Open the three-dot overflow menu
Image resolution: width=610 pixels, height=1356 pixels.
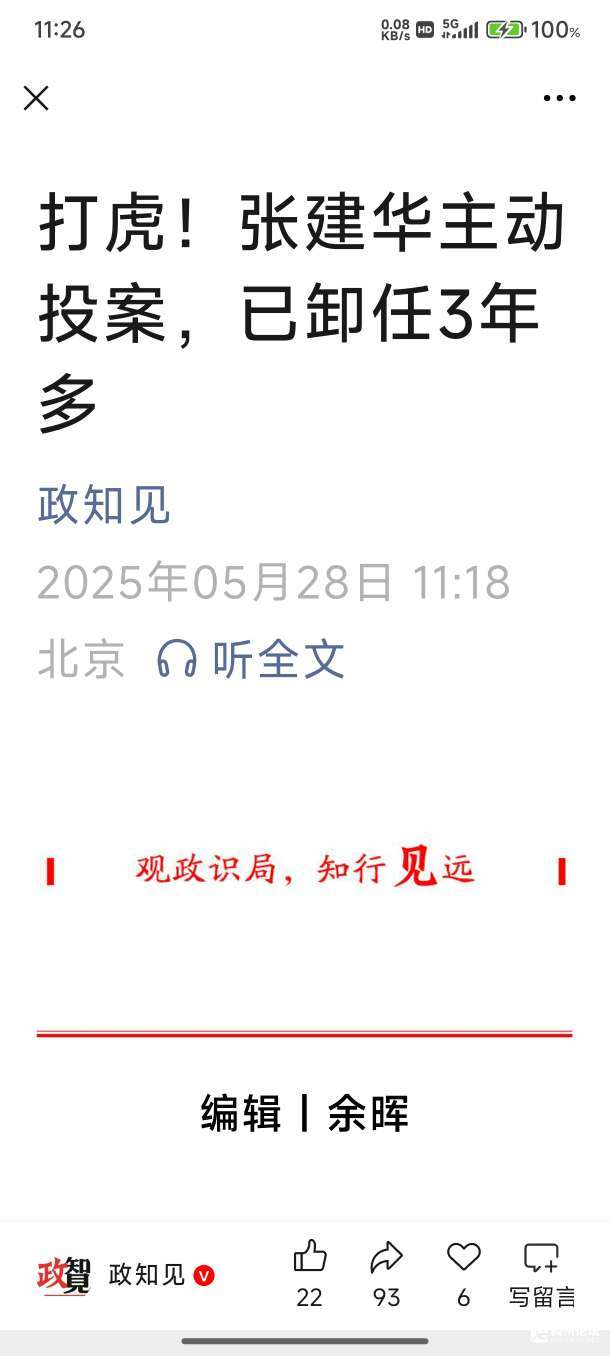(x=559, y=98)
